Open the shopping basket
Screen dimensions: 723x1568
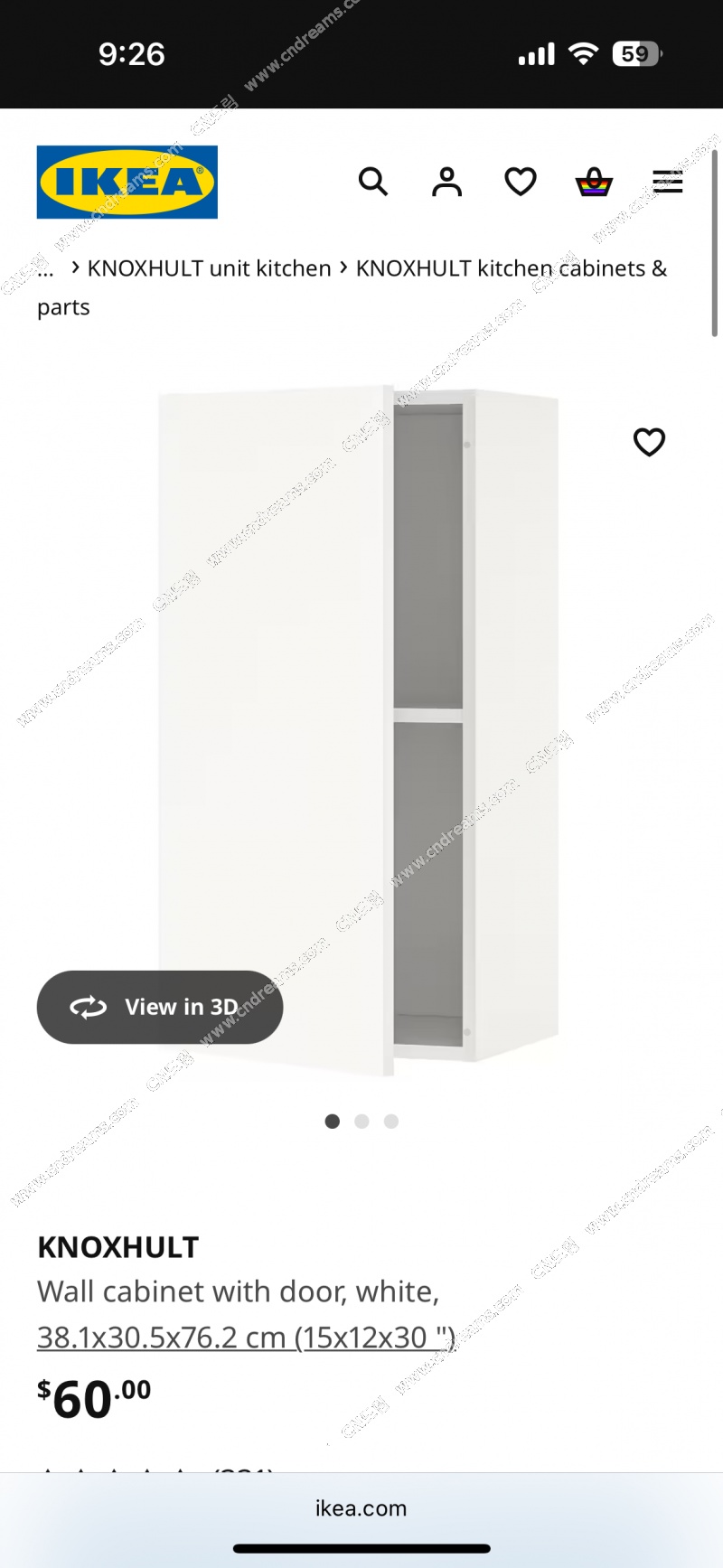594,182
